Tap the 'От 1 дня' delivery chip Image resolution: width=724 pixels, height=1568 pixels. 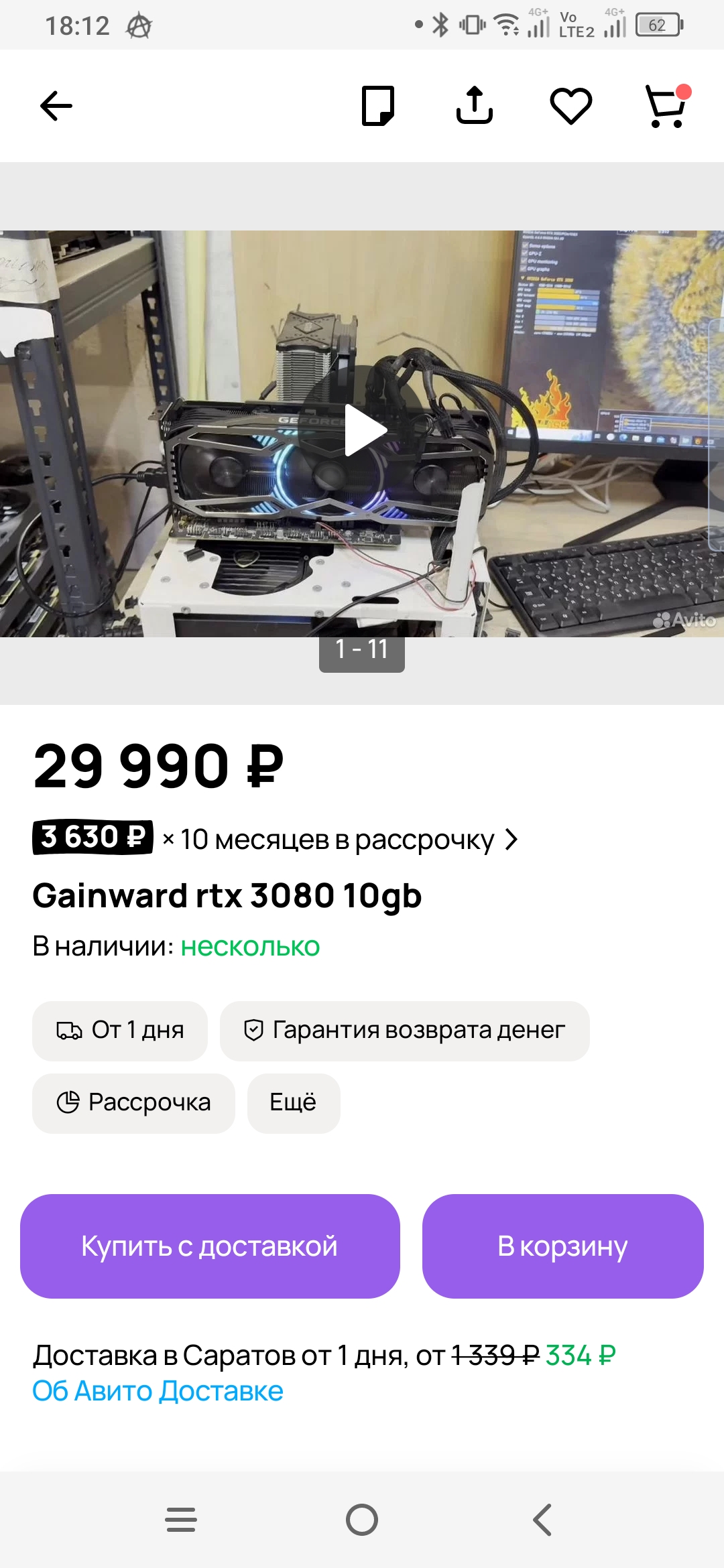click(120, 1031)
